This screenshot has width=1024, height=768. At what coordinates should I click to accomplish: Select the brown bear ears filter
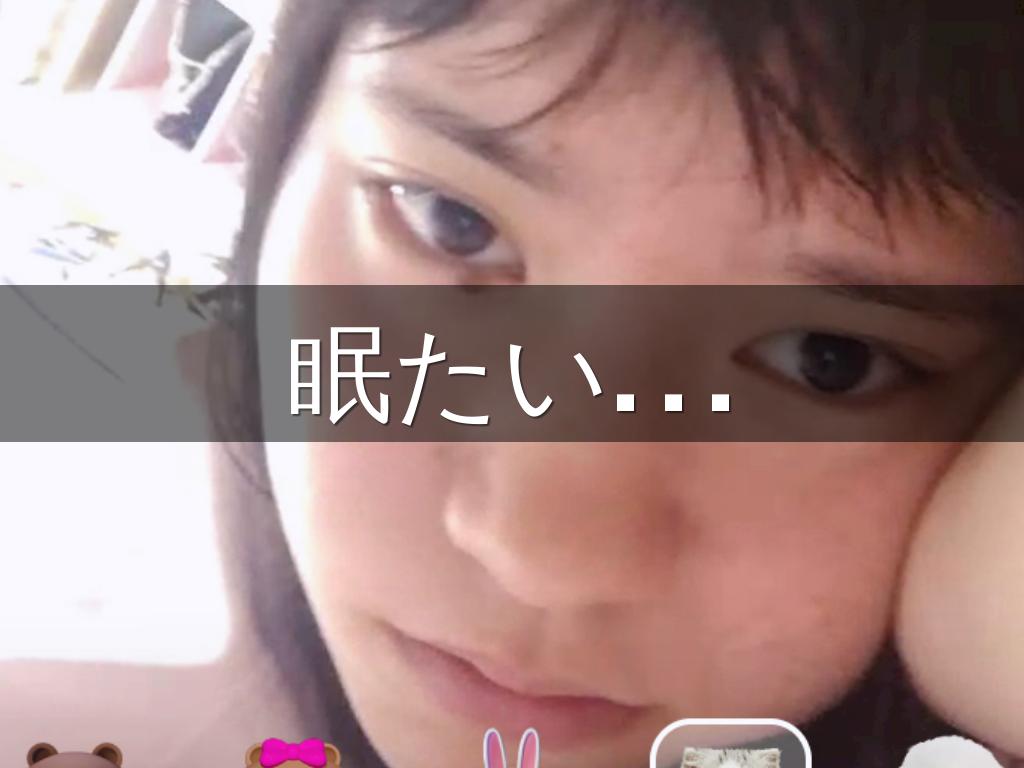[x=73, y=754]
